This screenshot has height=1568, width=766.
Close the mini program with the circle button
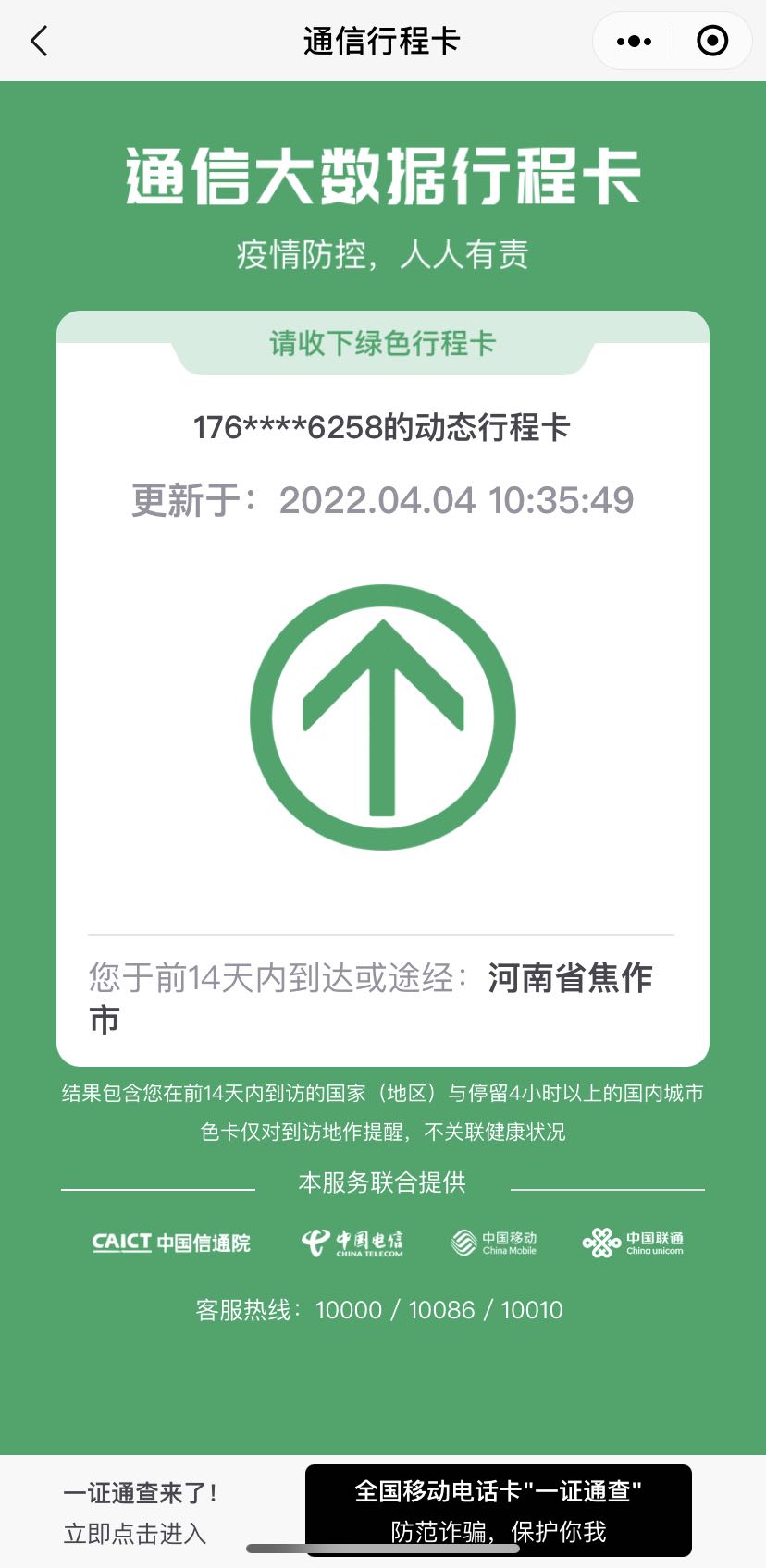711,41
